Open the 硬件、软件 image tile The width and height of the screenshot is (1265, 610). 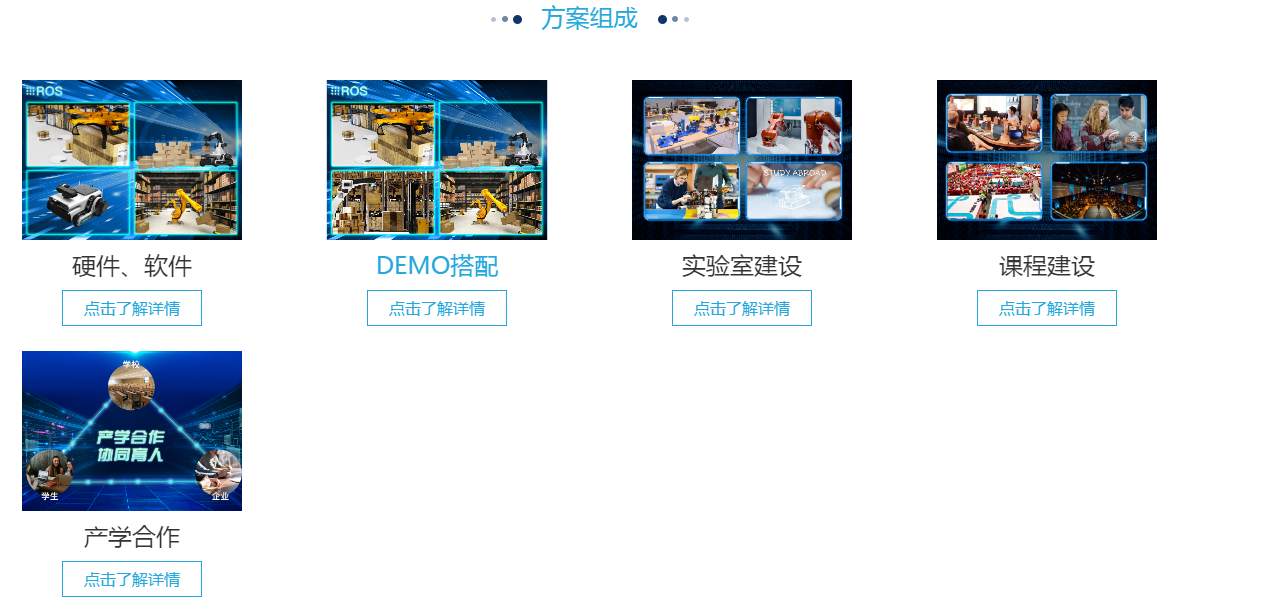pyautogui.click(x=132, y=160)
